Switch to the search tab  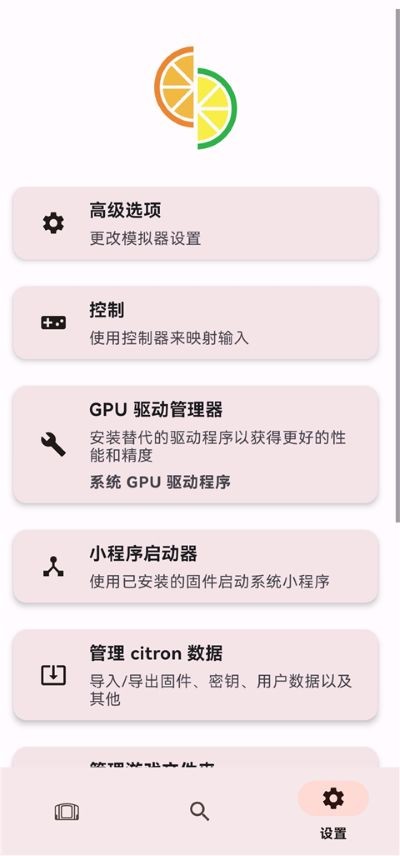click(200, 811)
